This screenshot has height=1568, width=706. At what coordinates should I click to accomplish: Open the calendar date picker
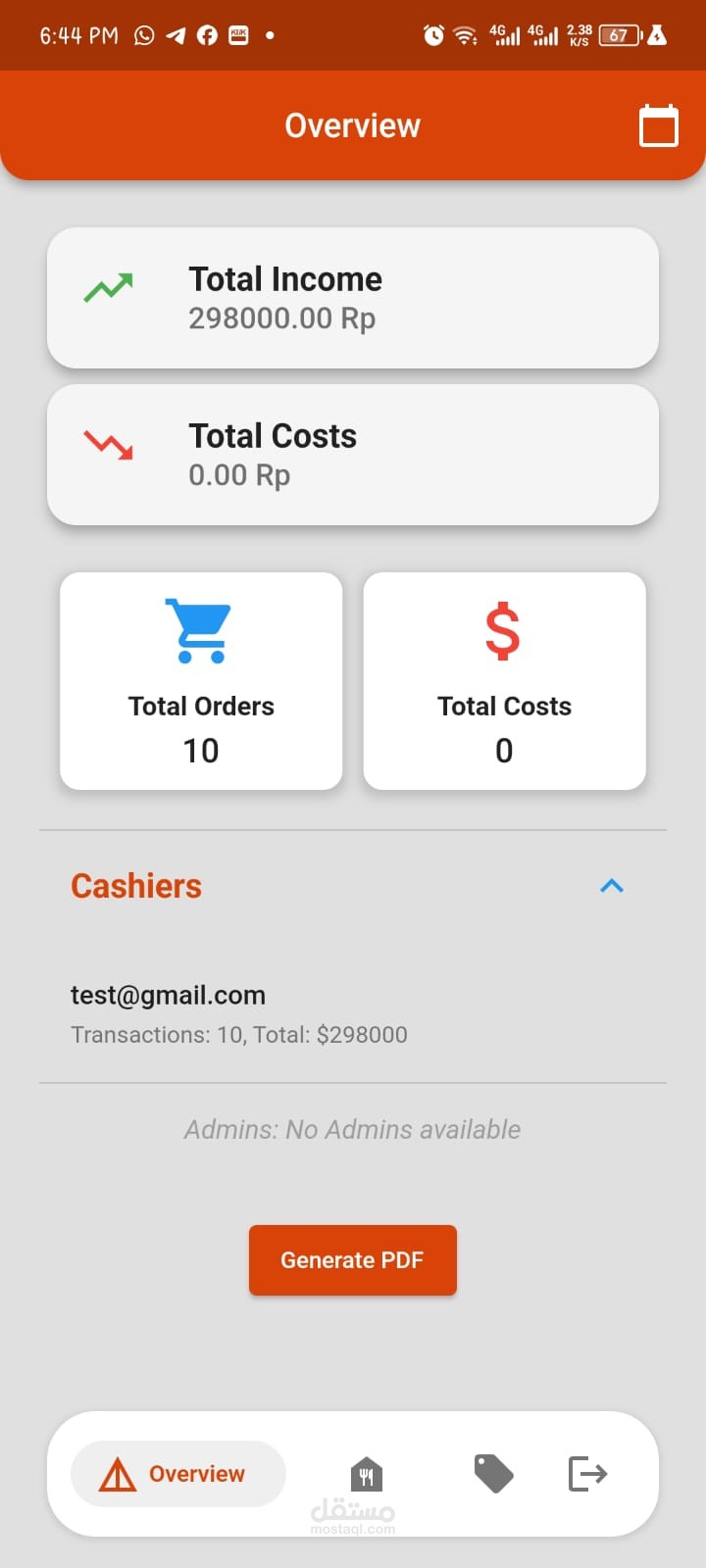tap(658, 126)
